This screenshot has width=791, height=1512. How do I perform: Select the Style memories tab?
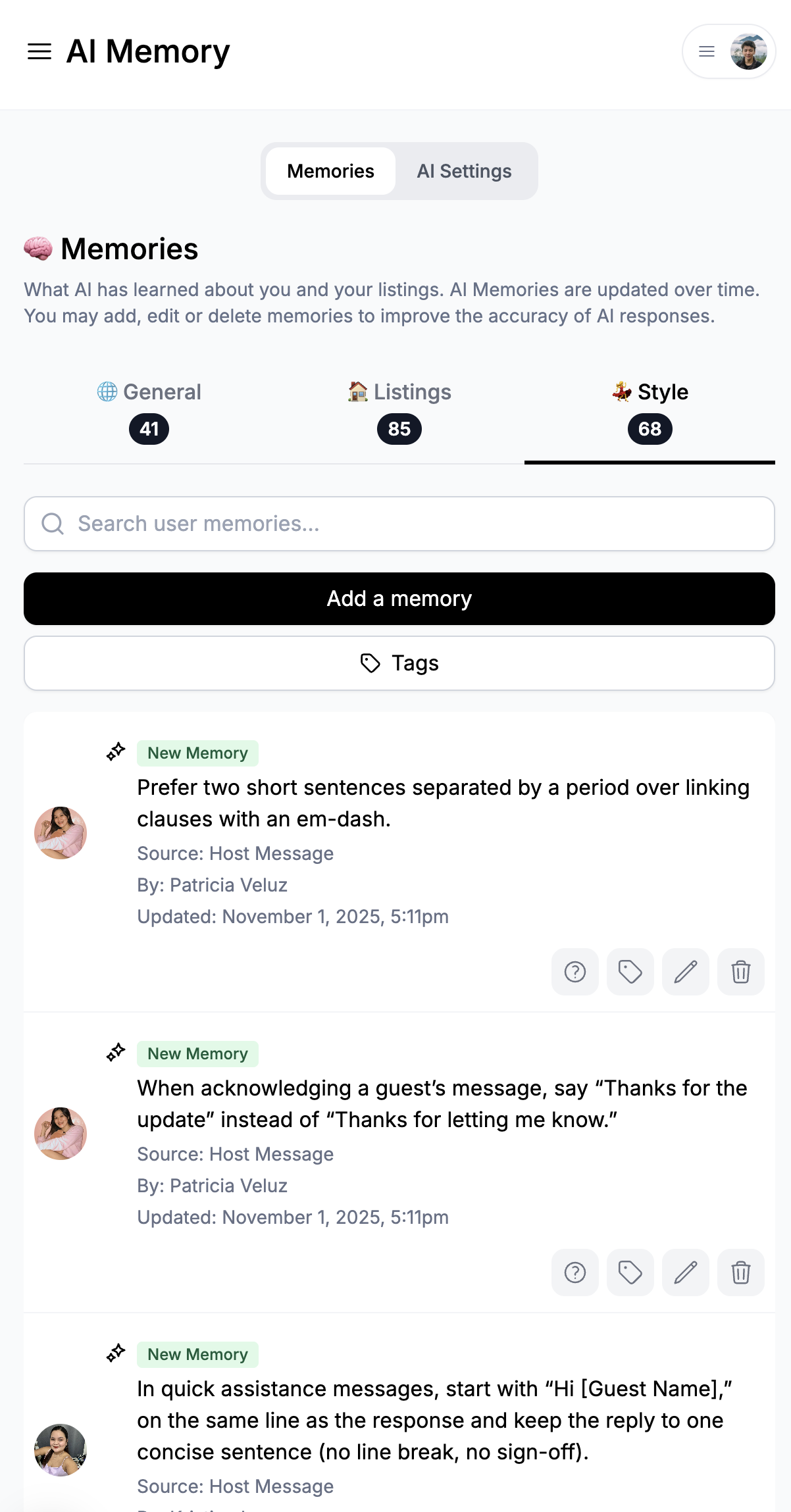pyautogui.click(x=650, y=411)
